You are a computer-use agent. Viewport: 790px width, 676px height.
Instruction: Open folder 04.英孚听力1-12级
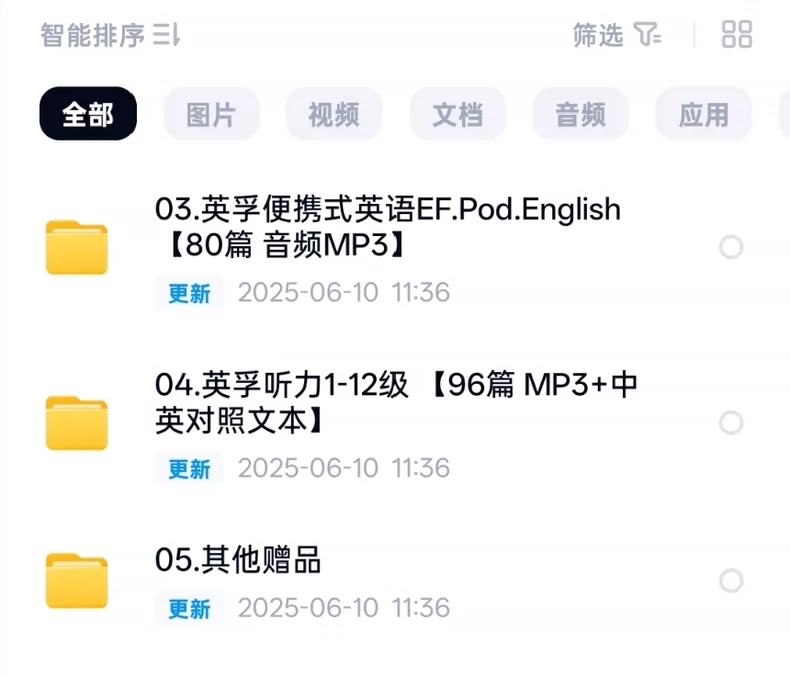pos(396,403)
